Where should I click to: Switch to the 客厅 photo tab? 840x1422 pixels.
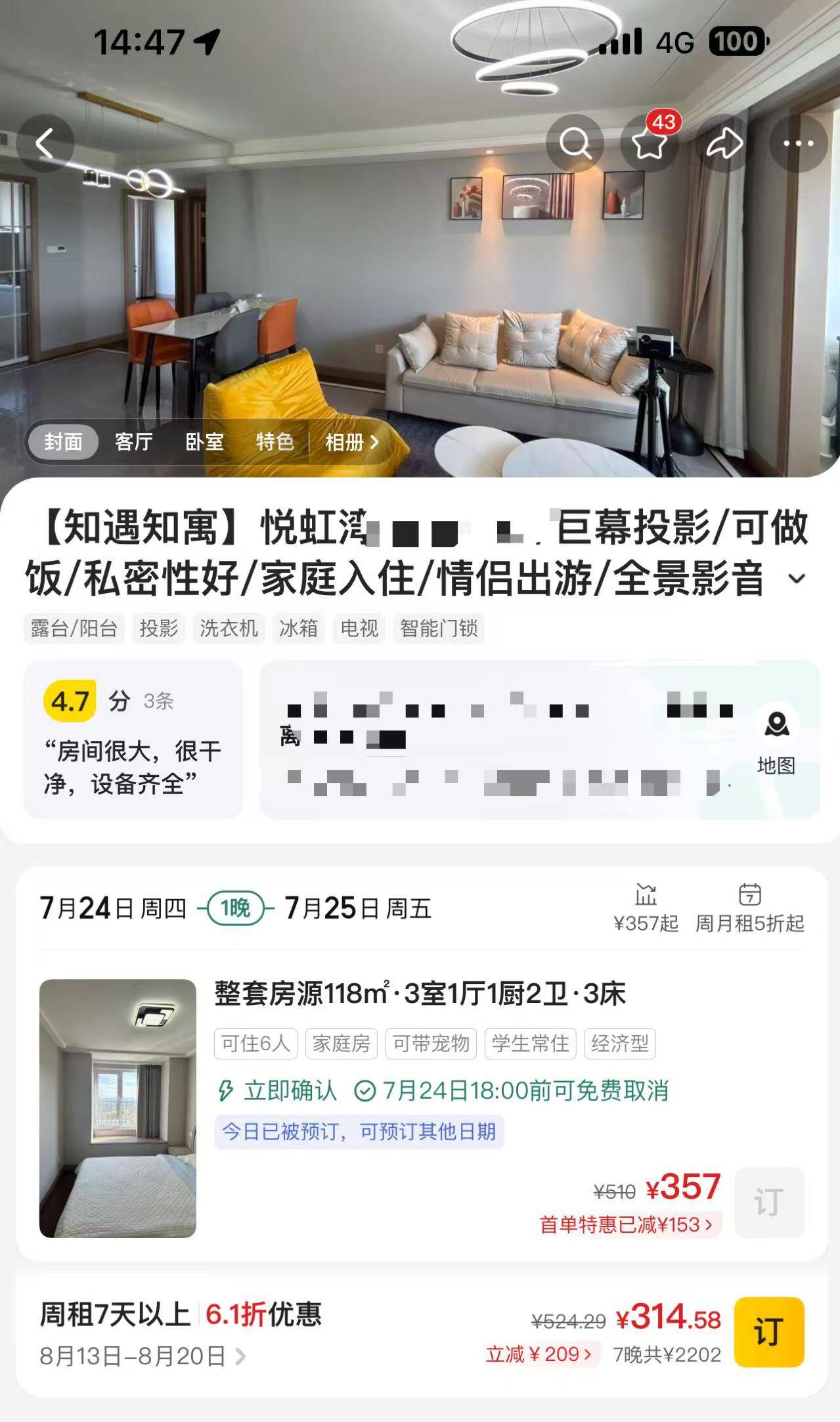click(133, 442)
